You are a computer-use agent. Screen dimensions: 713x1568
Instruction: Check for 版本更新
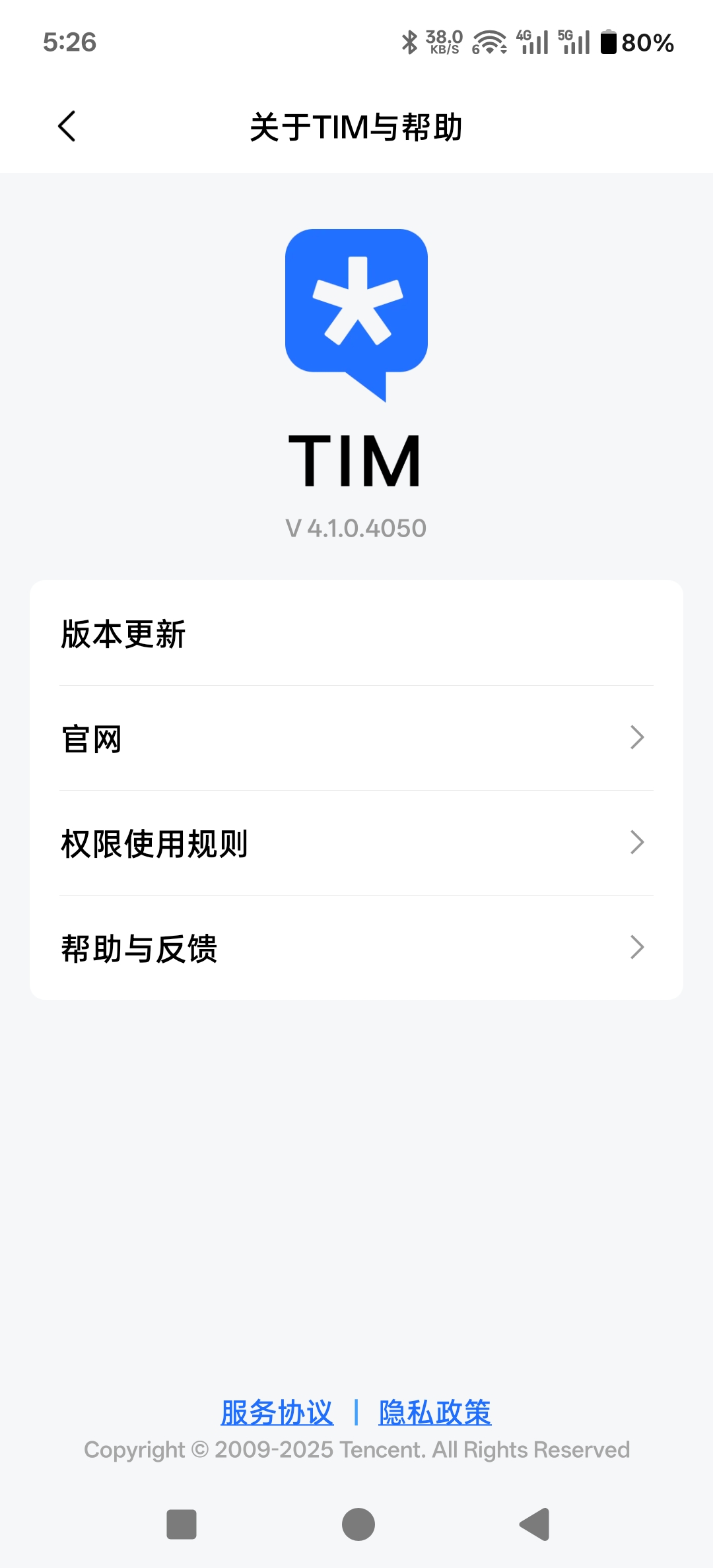point(356,634)
